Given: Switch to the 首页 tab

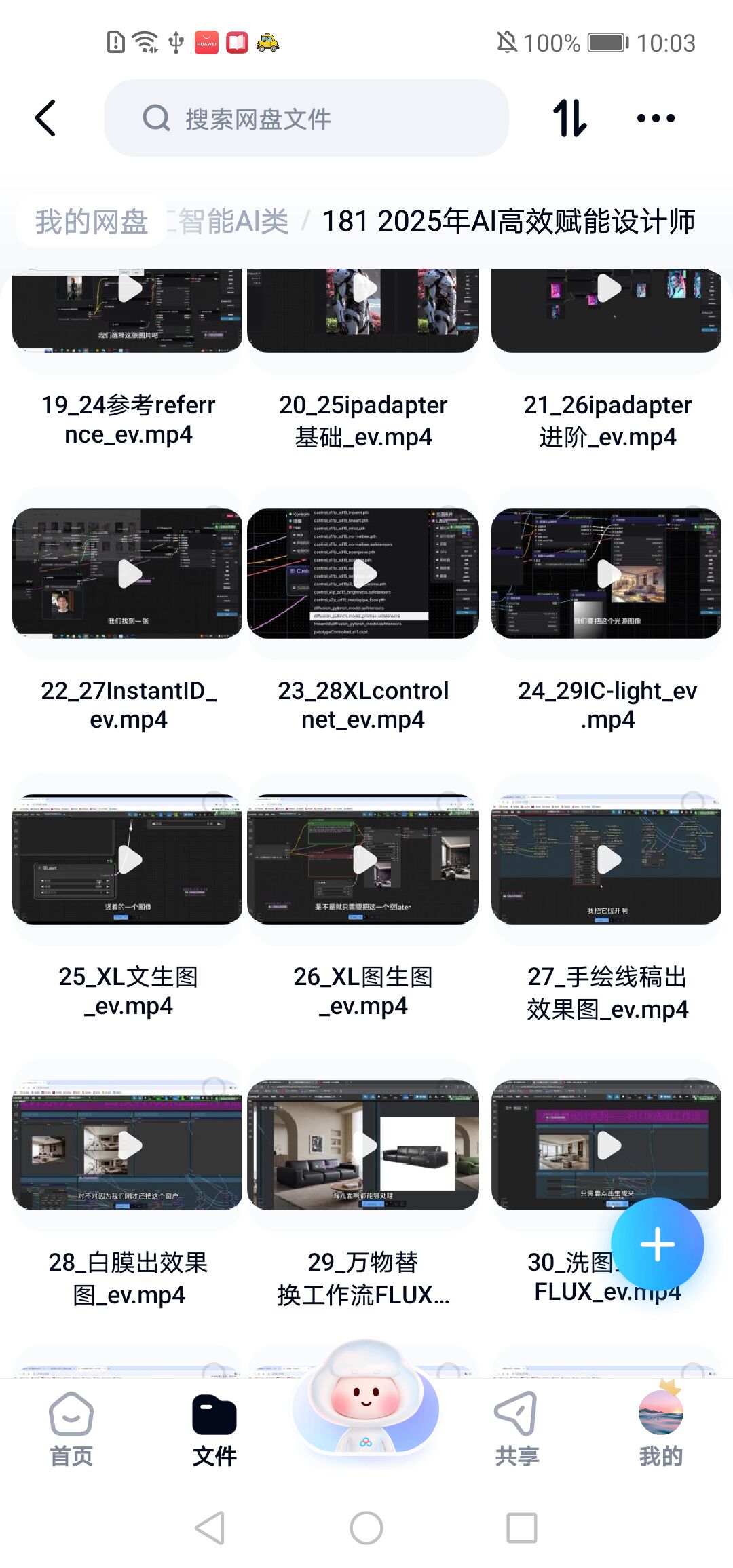Looking at the screenshot, I should point(71,1429).
